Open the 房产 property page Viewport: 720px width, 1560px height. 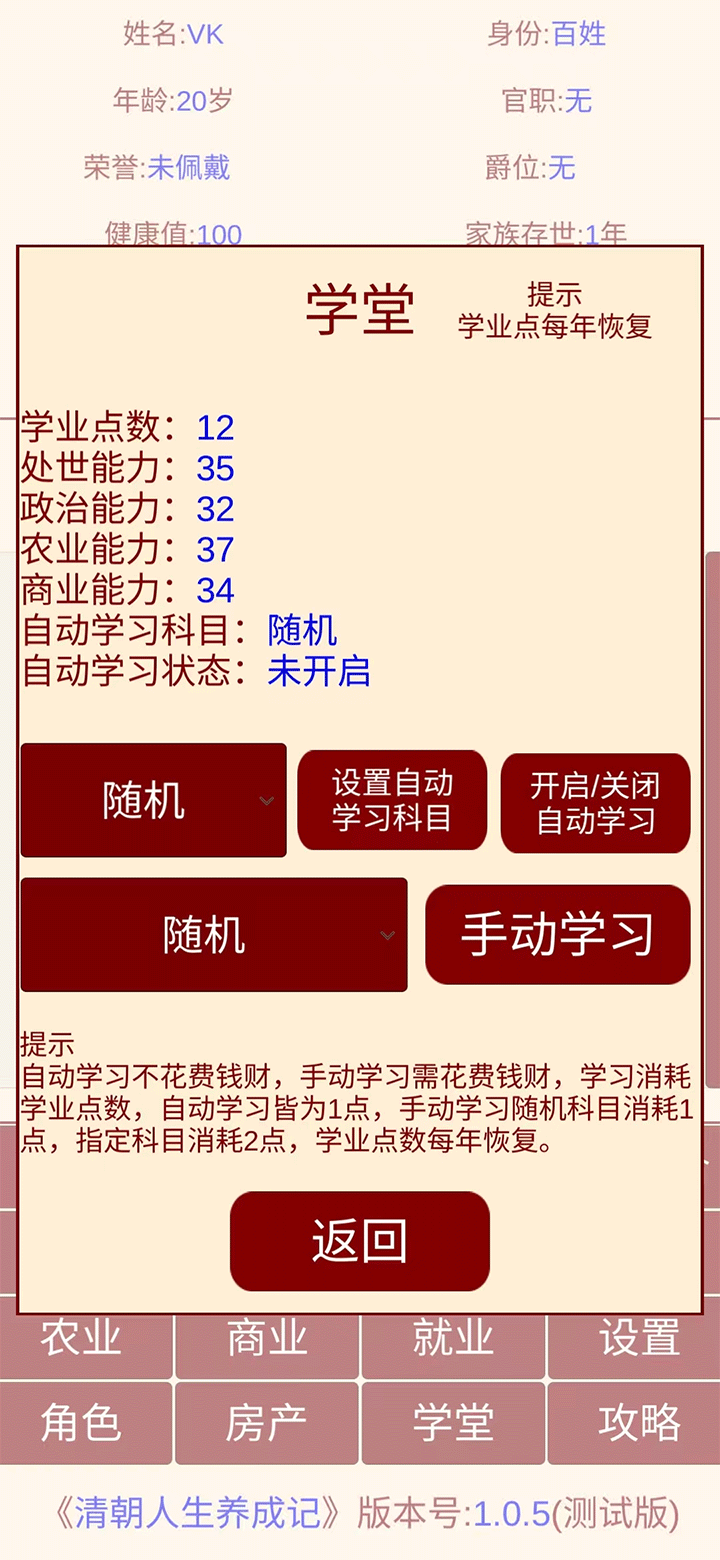click(x=267, y=1423)
